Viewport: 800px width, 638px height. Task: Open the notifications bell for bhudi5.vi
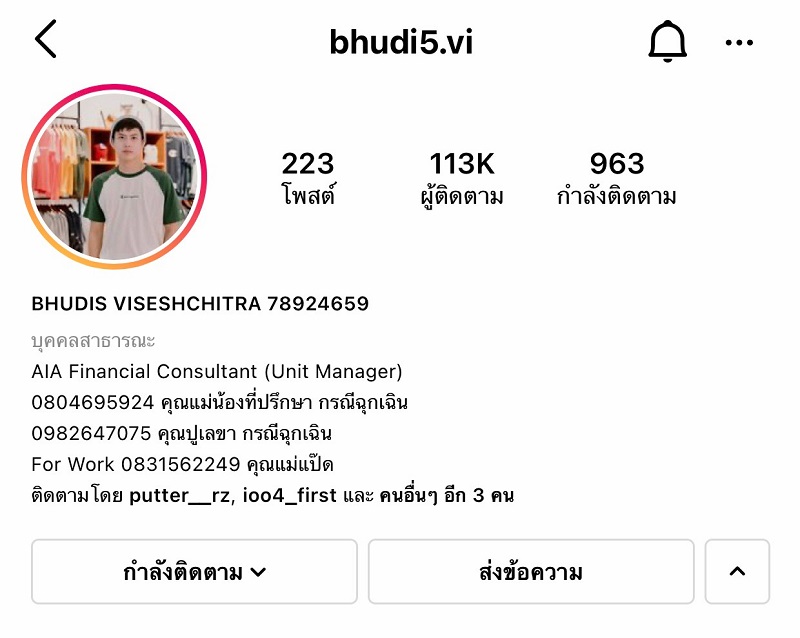tap(667, 41)
